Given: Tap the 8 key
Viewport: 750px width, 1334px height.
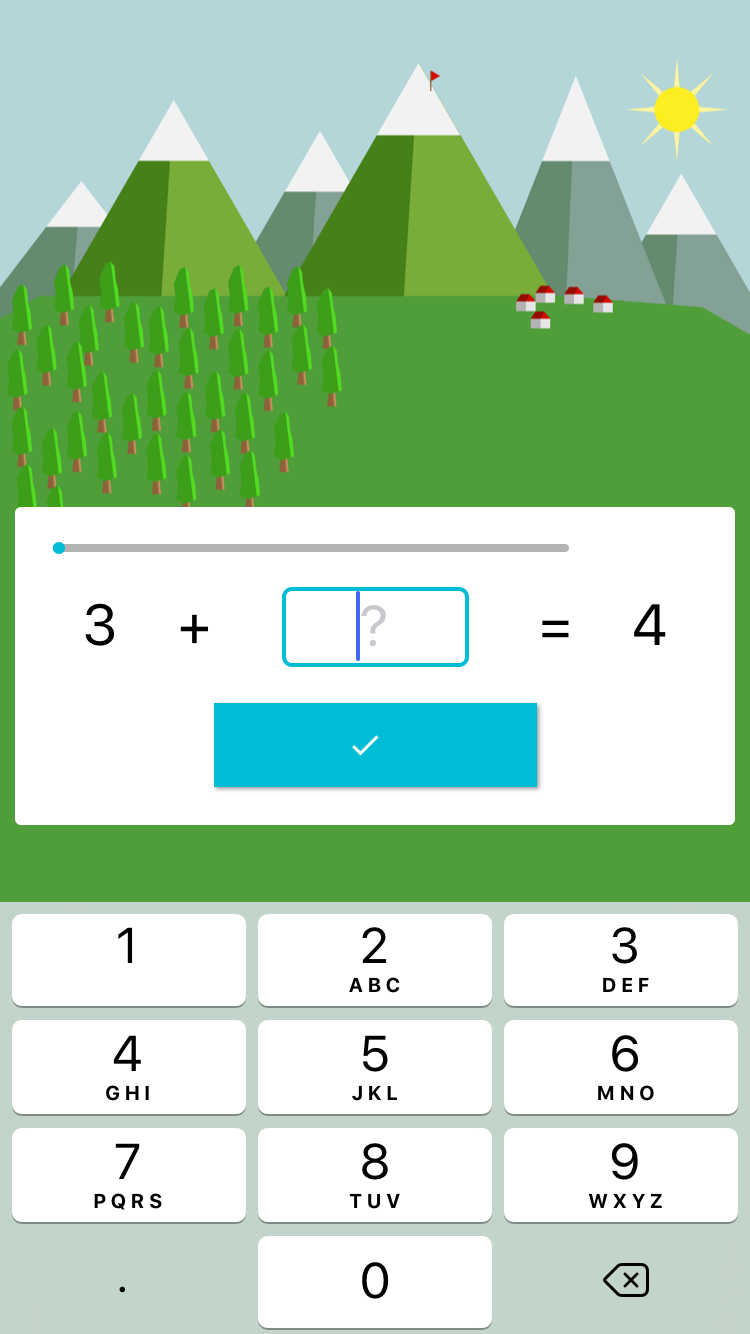Looking at the screenshot, I should tap(375, 1174).
